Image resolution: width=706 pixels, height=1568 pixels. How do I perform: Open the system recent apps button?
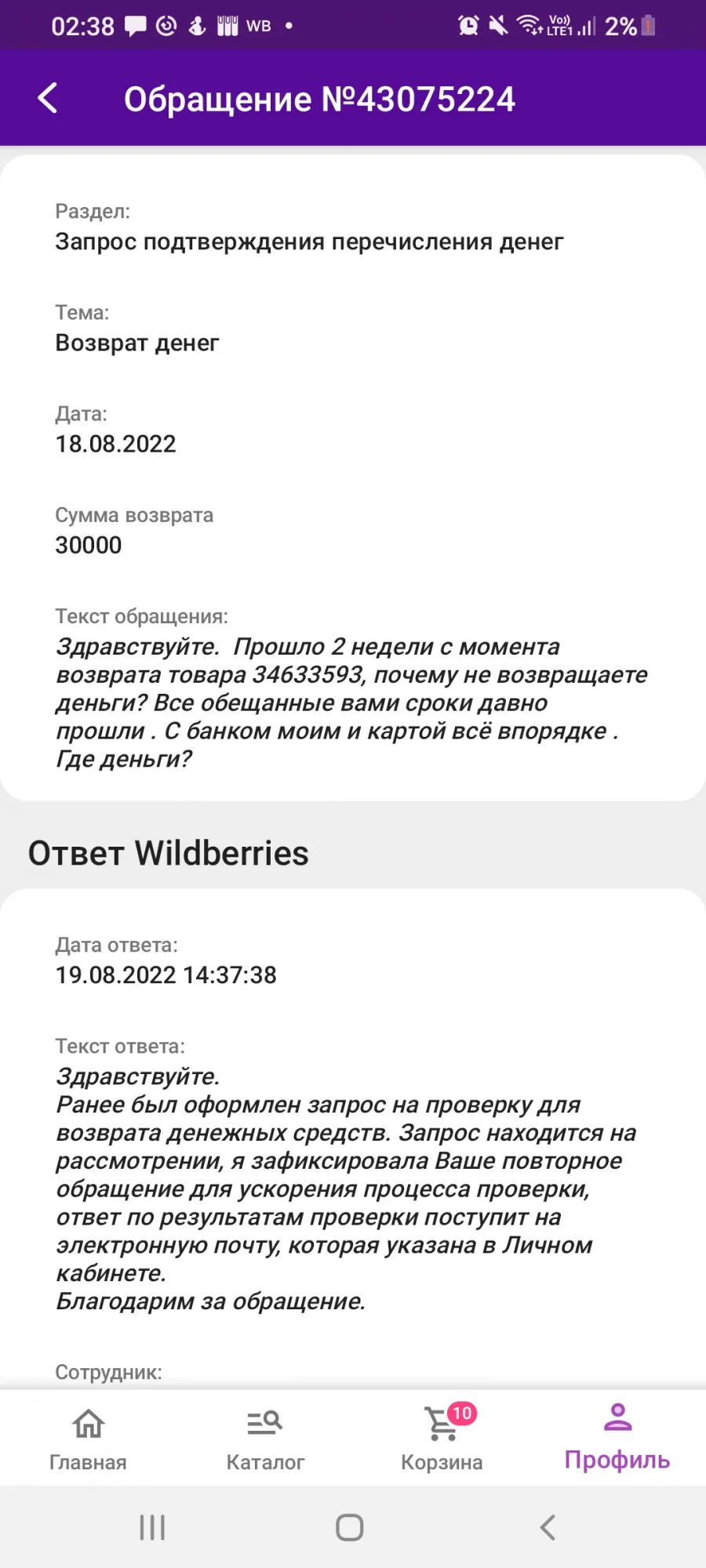click(152, 1527)
